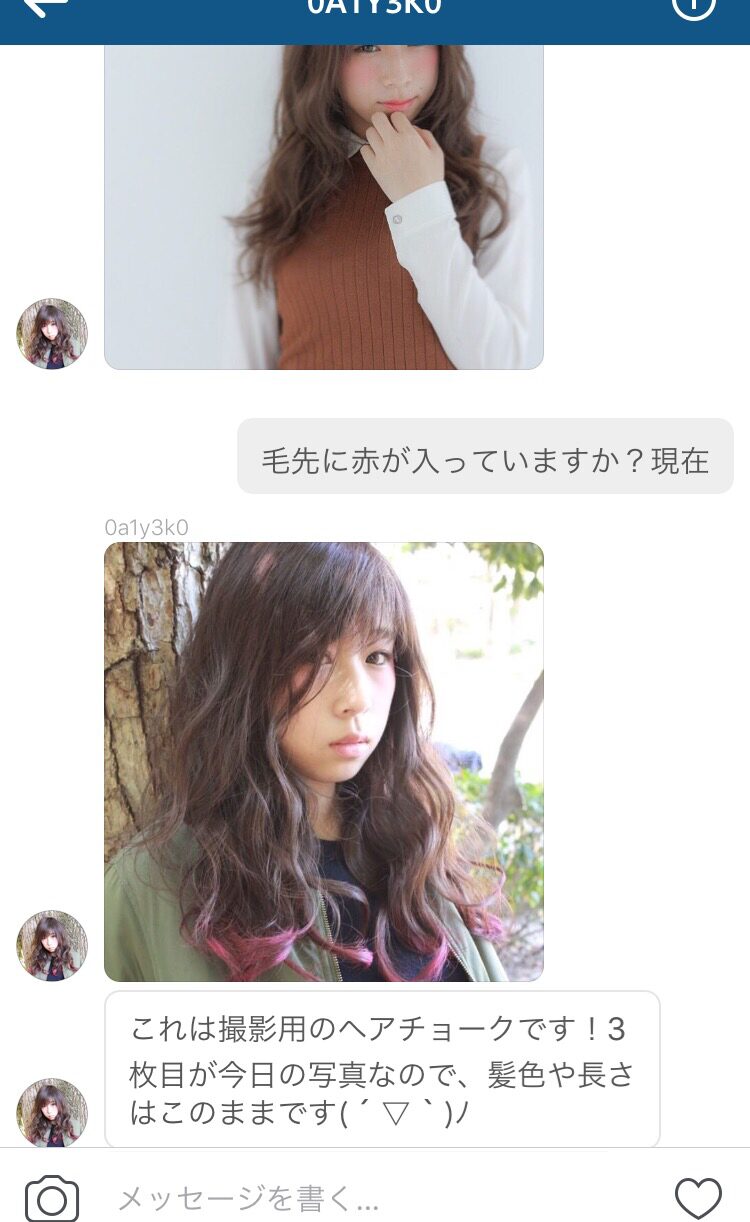This screenshot has width=750, height=1222.
Task: Go back using the top-left arrow
Action: pyautogui.click(x=45, y=8)
